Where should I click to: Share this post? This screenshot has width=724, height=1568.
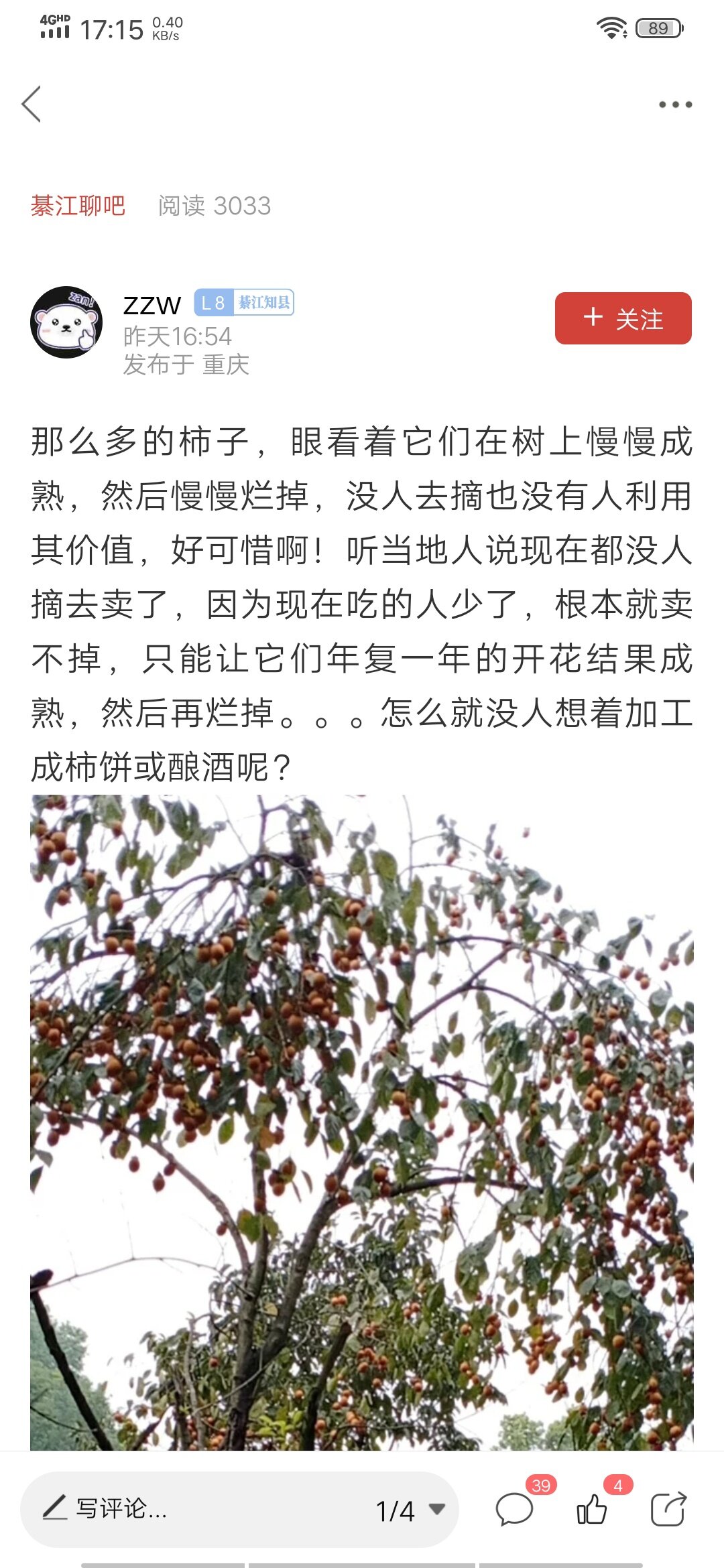point(668,1509)
